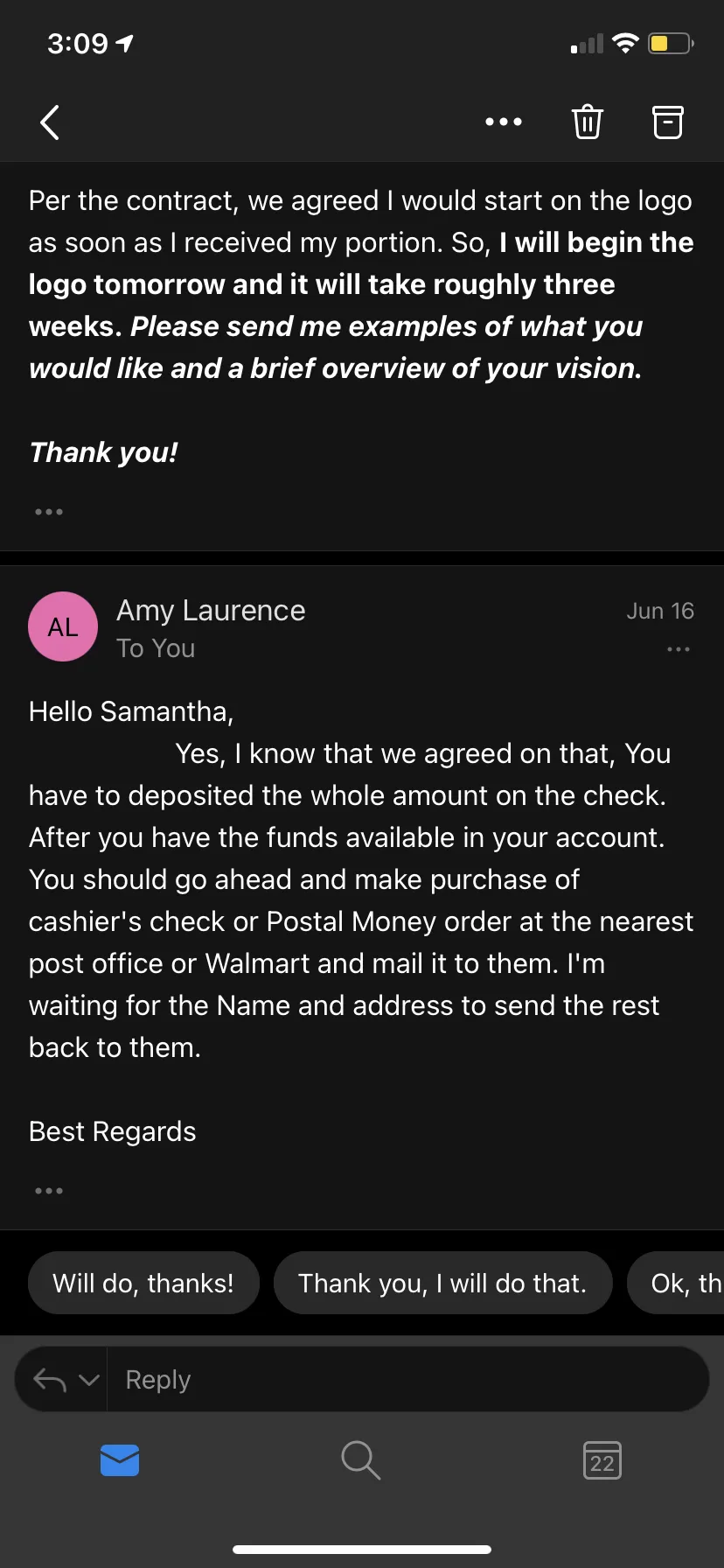The width and height of the screenshot is (724, 1568).
Task: Open the reply type dropdown arrow
Action: tap(89, 1380)
